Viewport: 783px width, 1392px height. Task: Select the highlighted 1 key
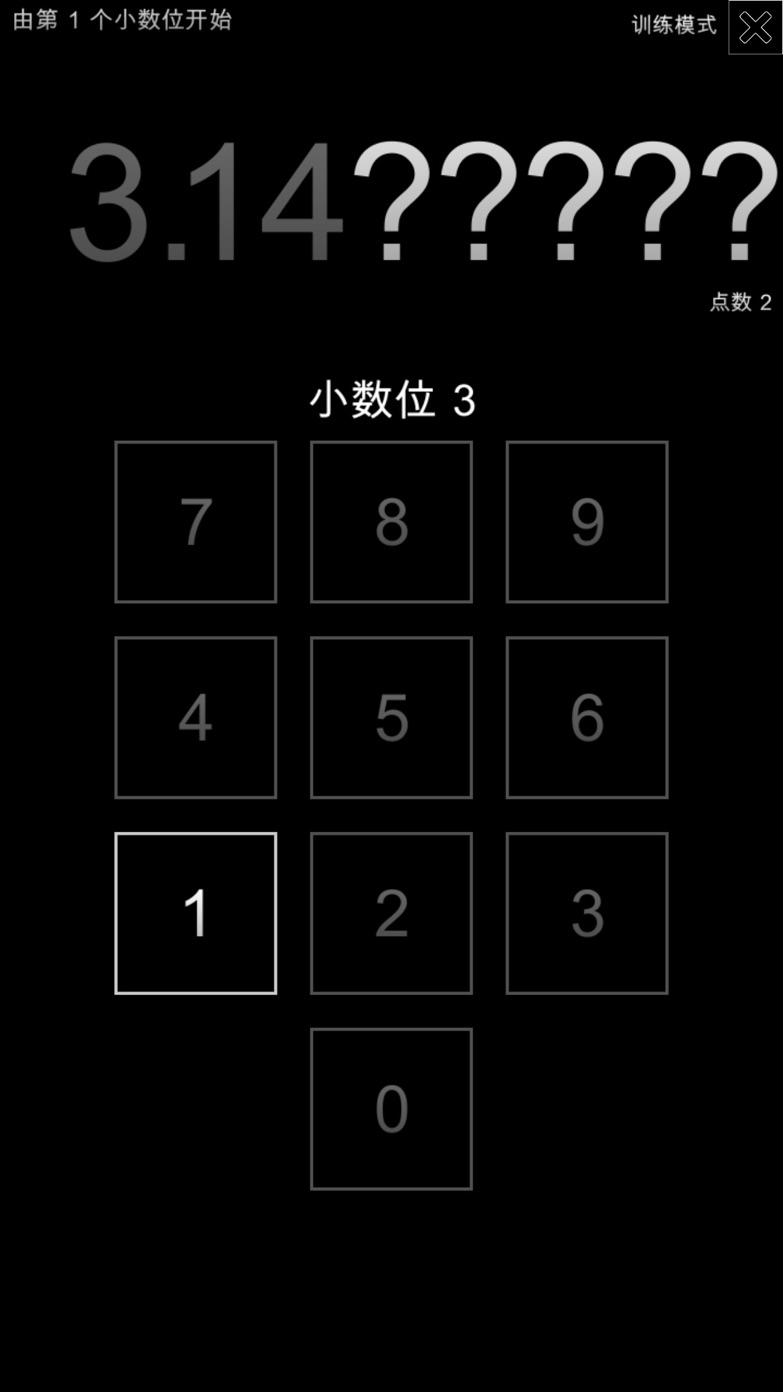196,913
